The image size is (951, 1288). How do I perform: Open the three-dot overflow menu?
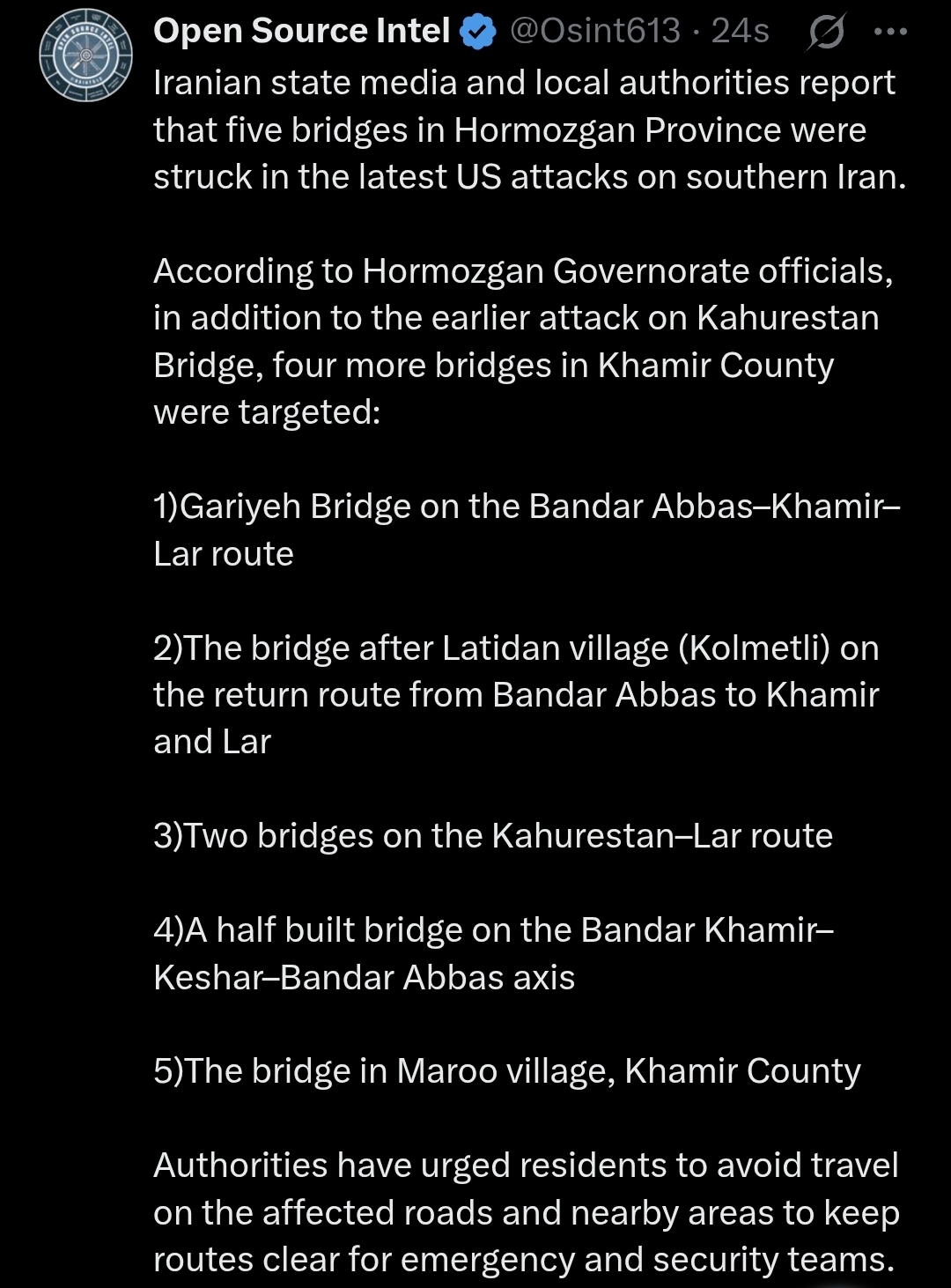(x=890, y=33)
